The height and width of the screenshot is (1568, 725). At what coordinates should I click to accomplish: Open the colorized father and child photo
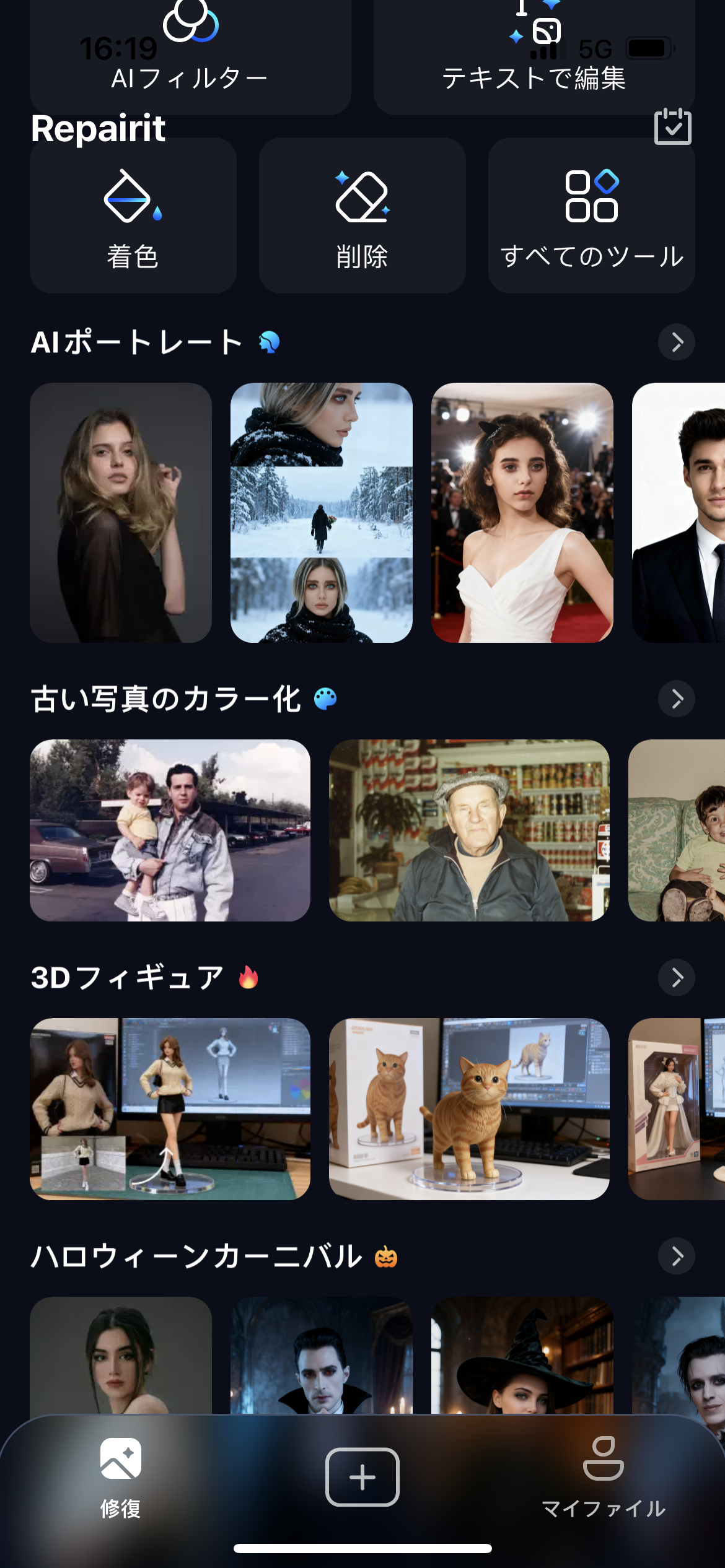(x=170, y=830)
